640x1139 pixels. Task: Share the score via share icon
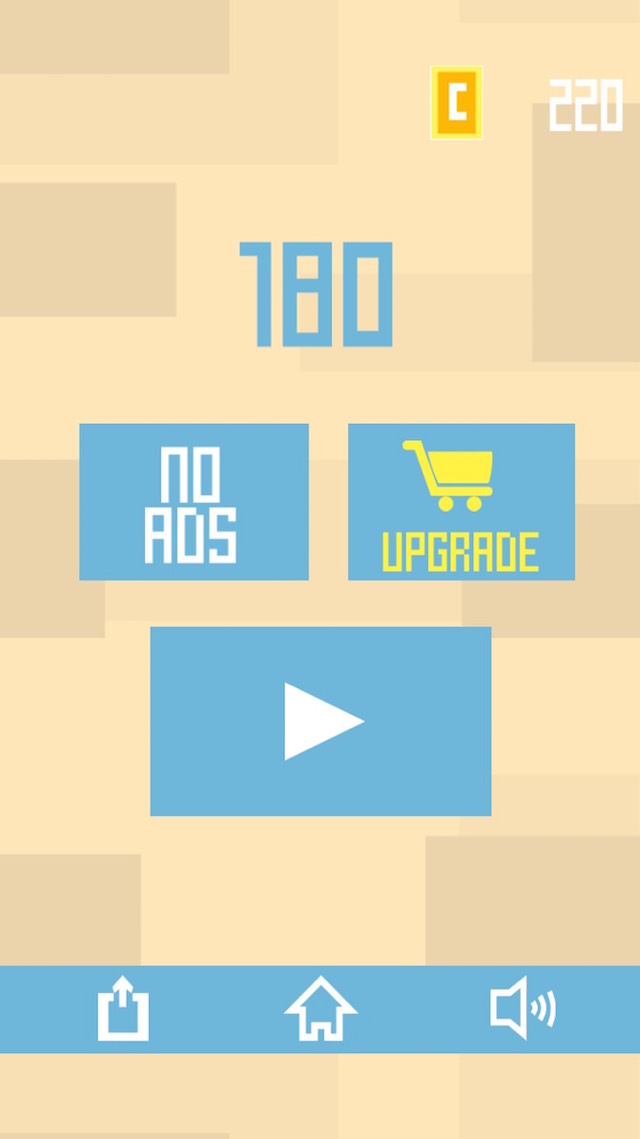coord(122,1009)
